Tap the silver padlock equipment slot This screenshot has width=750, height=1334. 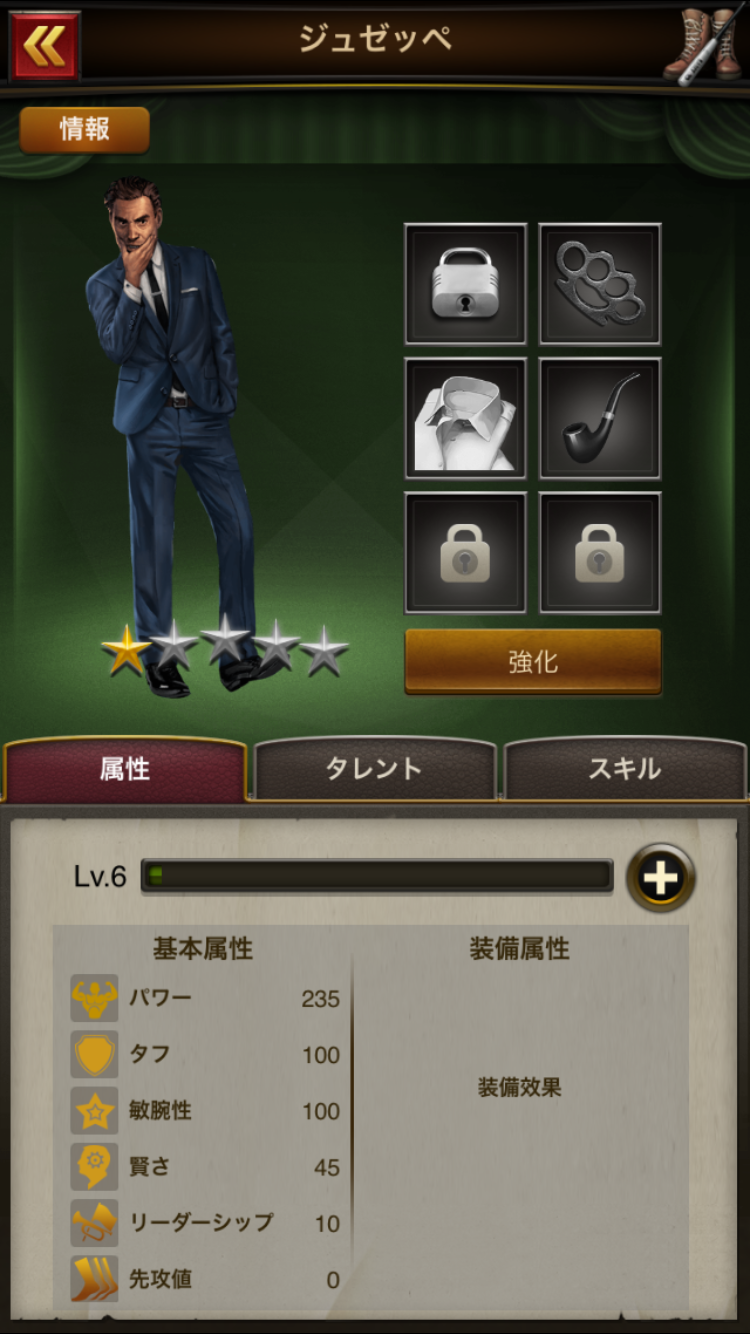tap(465, 284)
